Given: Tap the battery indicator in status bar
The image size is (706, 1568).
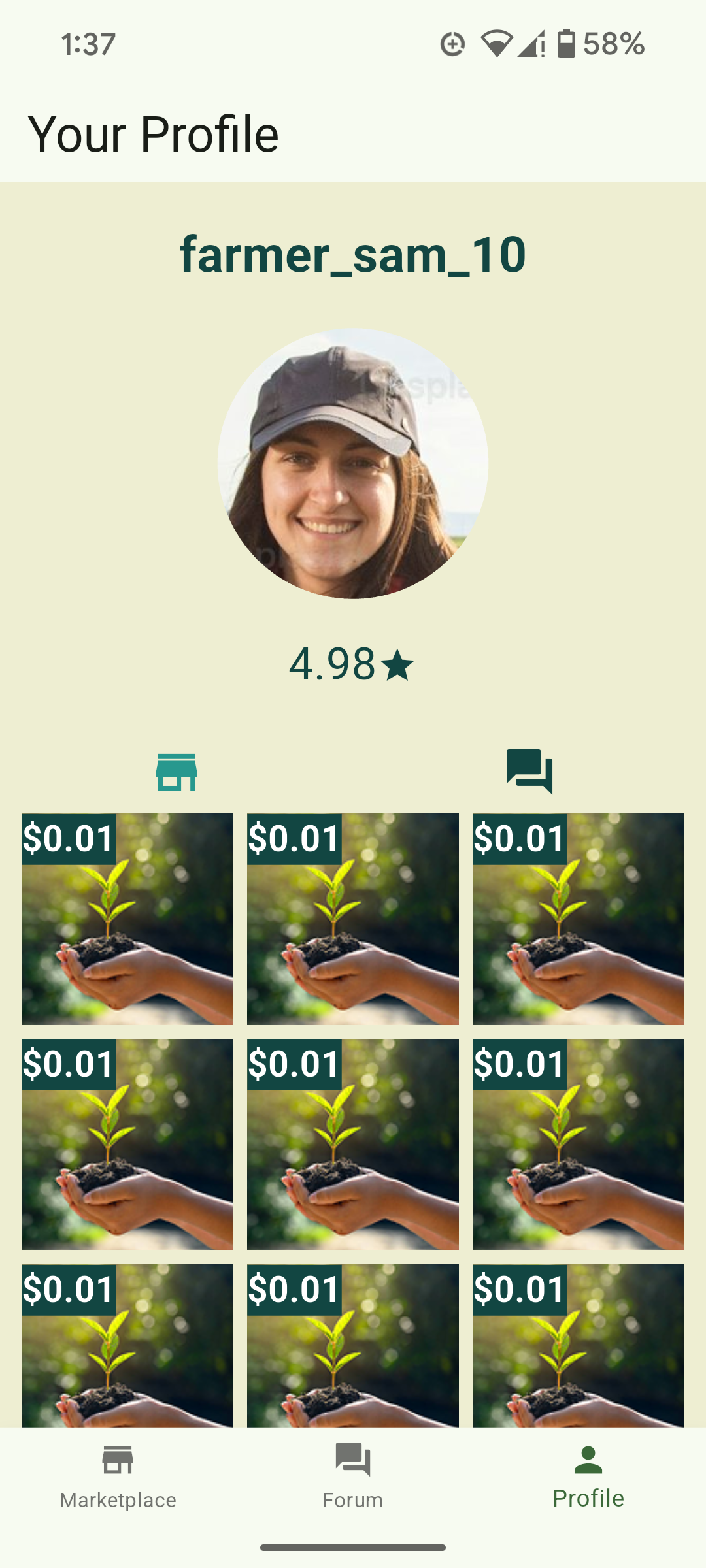Looking at the screenshot, I should (x=567, y=43).
